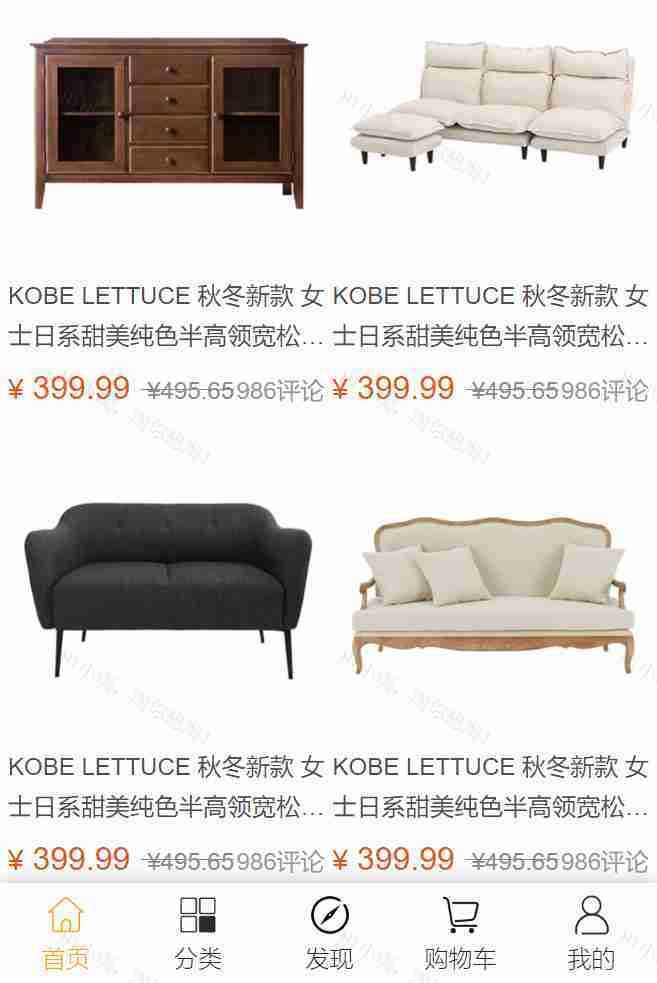The height and width of the screenshot is (983, 657).
Task: Open the 发现 discover tab
Action: pos(329,933)
